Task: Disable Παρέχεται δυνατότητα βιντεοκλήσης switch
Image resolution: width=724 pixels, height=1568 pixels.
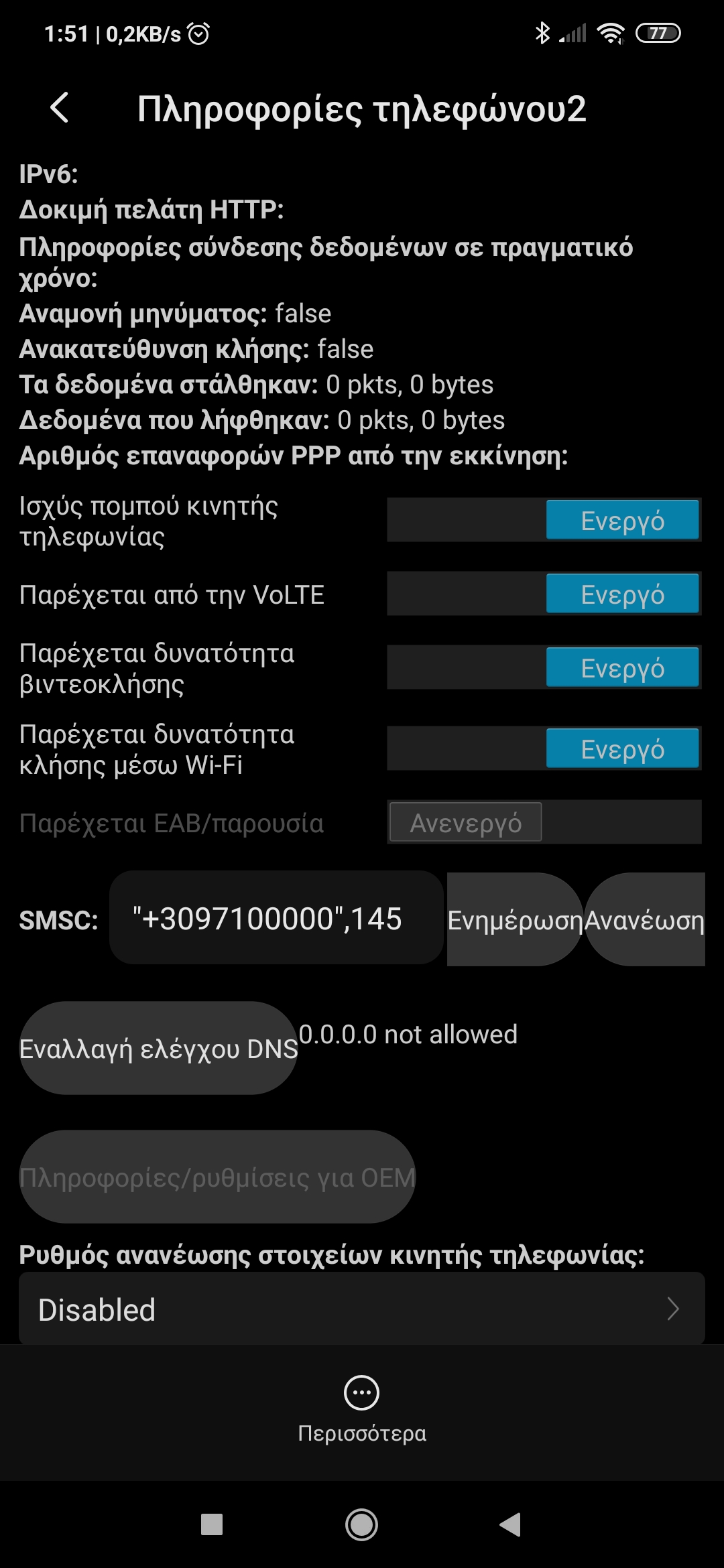Action: tap(544, 667)
